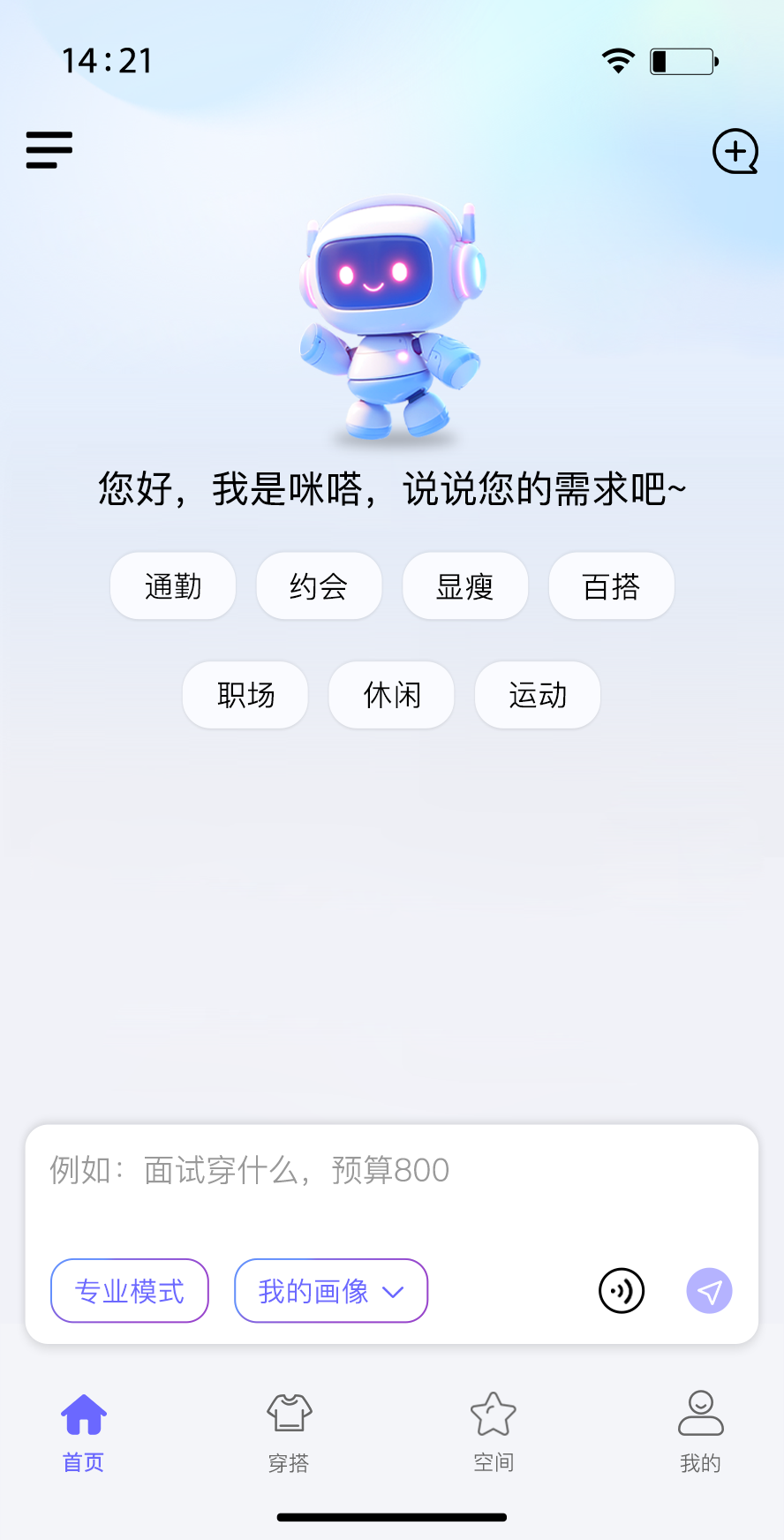Select the 约会 date style chip
Screen dimensions: 784x1540
[319, 585]
